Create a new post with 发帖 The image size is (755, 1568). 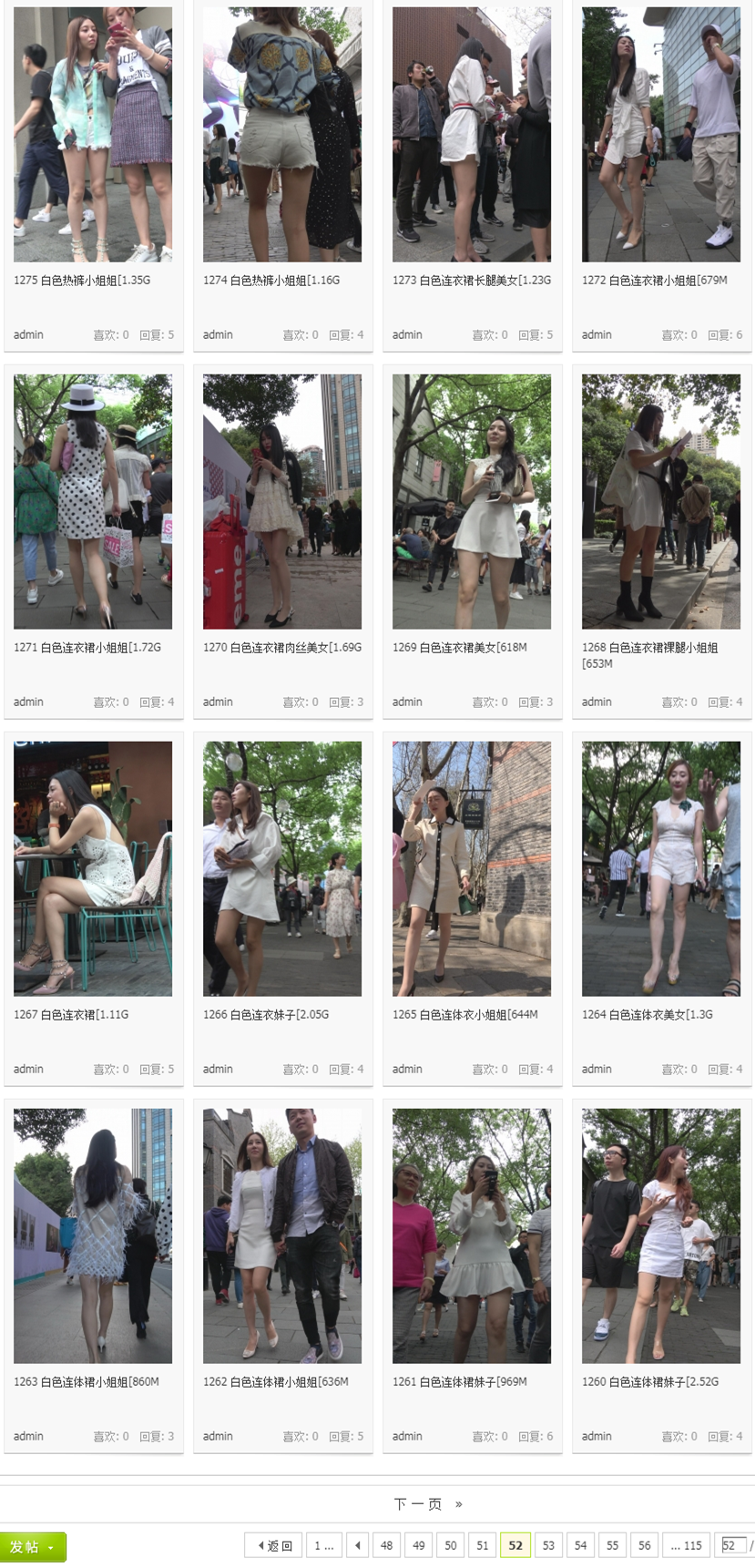(33, 1547)
